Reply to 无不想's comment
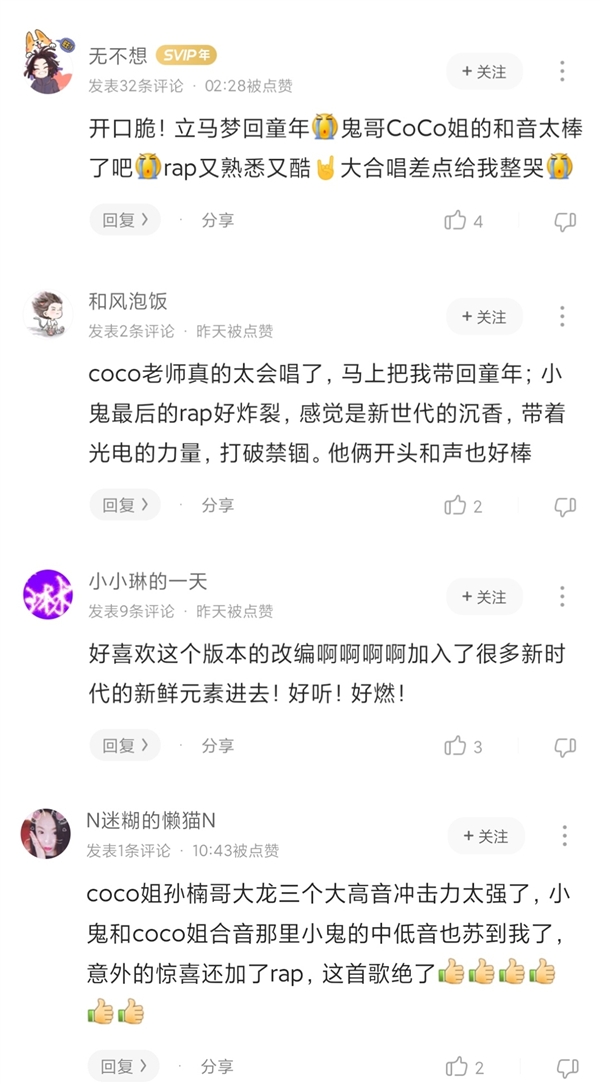The width and height of the screenshot is (600, 1084). pyautogui.click(x=125, y=220)
